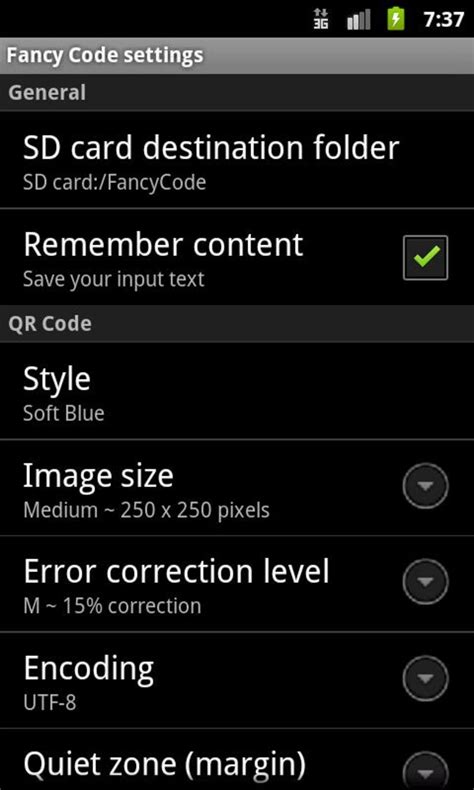Open the Style setting
This screenshot has height=790, width=474.
237,391
